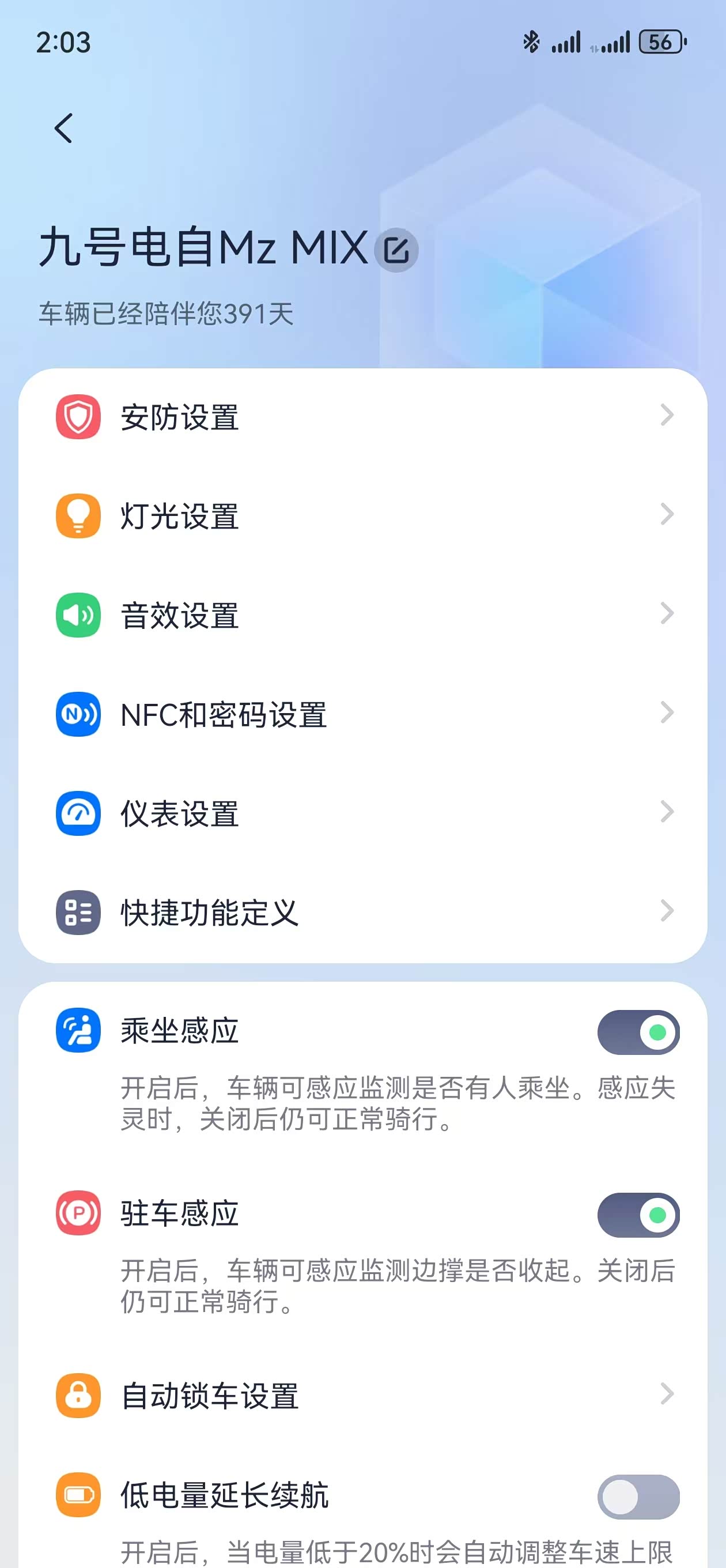This screenshot has height=1568, width=726.
Task: Turn off the 乘坐感应 switch
Action: pyautogui.click(x=638, y=1032)
